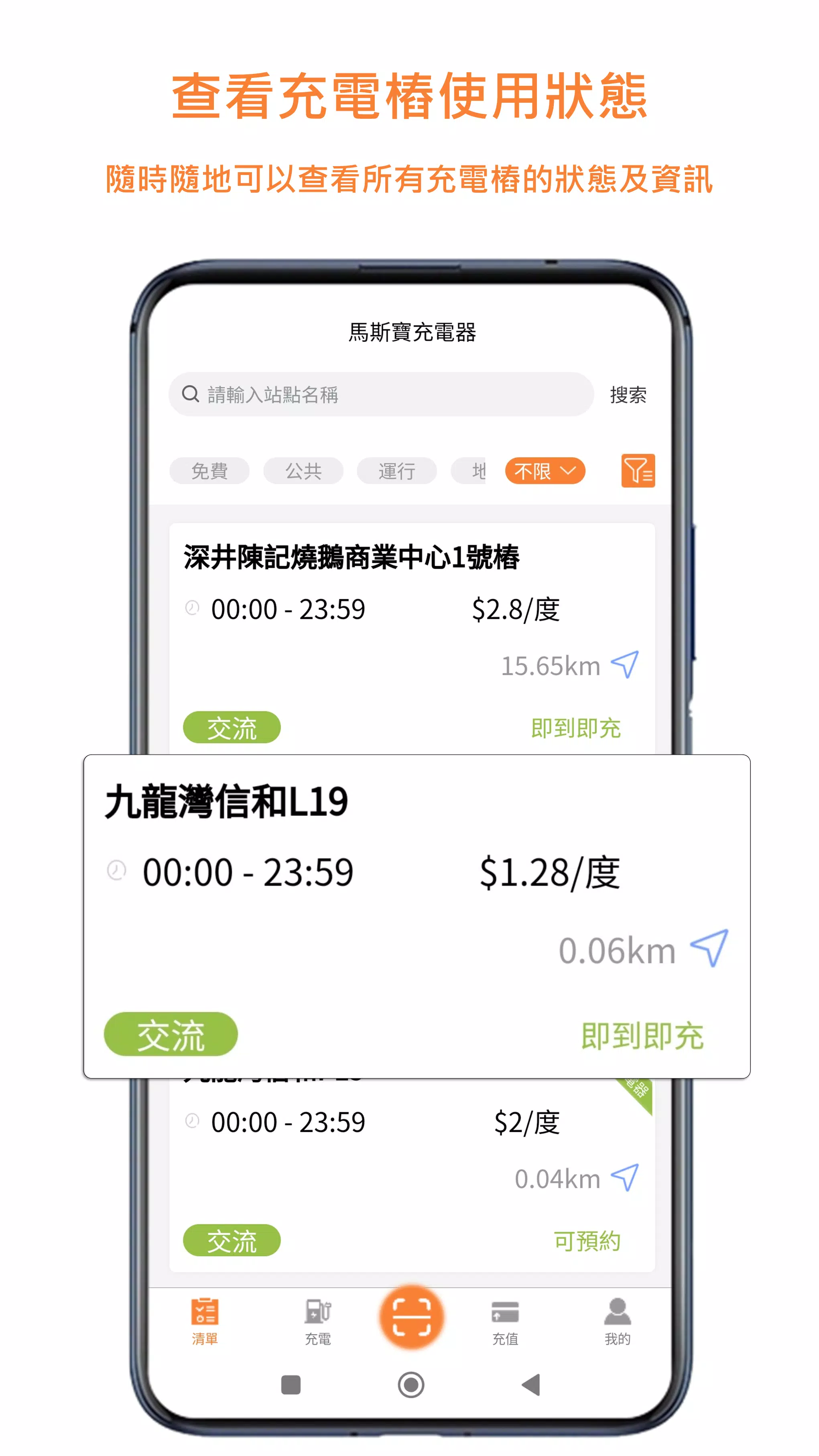This screenshot has width=819, height=1456.
Task: Open the filter funnel icon
Action: pyautogui.click(x=638, y=471)
